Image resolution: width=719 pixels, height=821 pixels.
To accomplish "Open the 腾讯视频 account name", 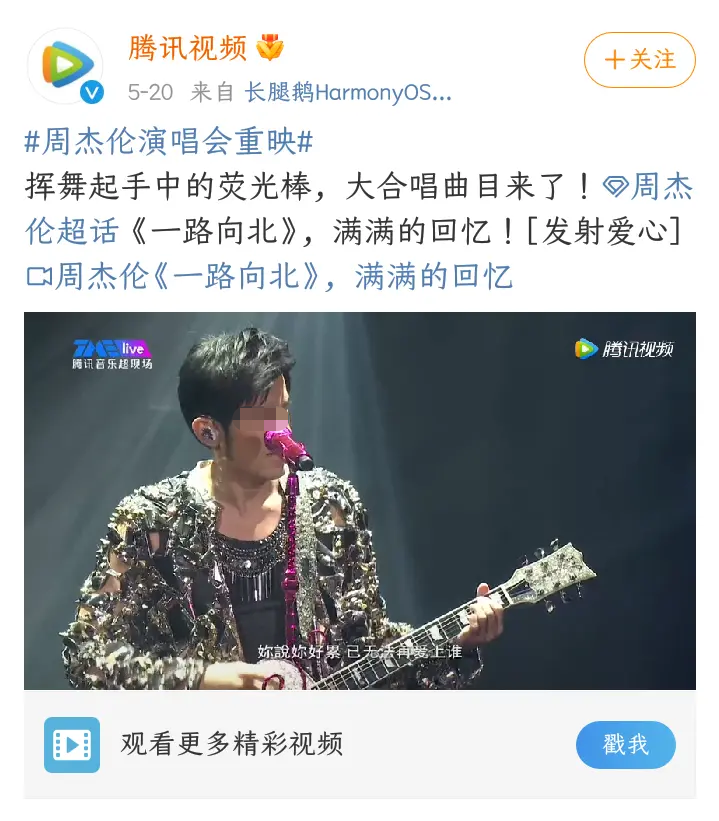I will point(187,47).
